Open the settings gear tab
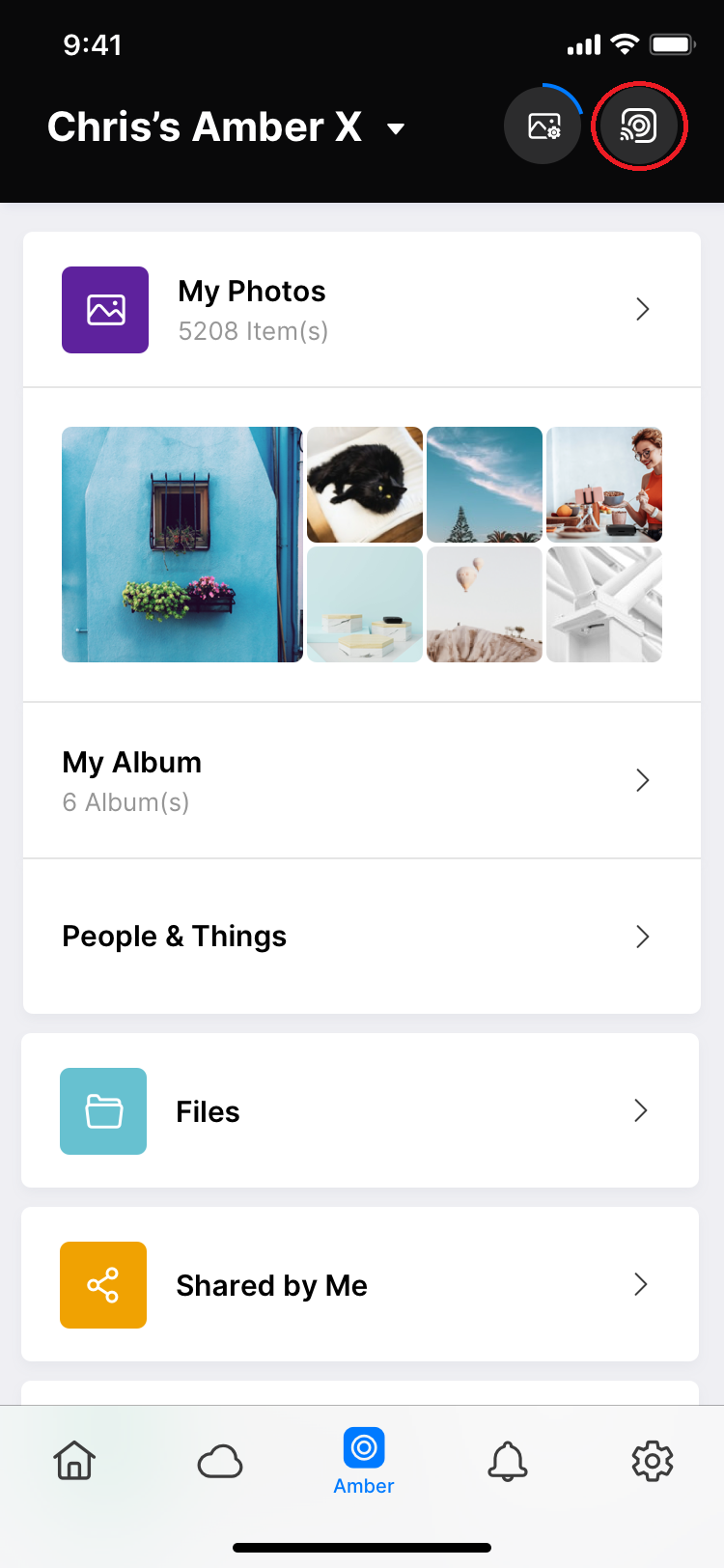 pyautogui.click(x=653, y=1461)
